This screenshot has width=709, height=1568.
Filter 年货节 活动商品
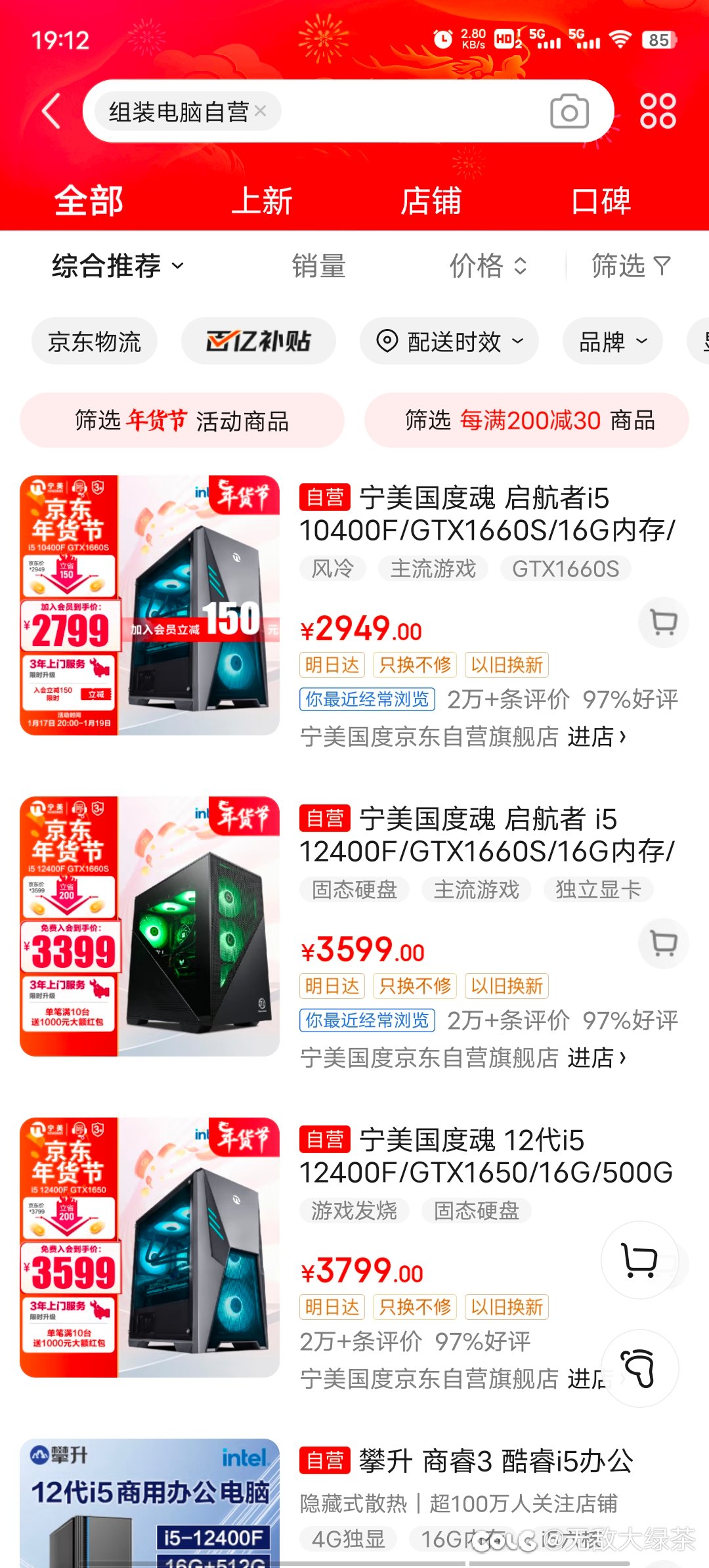point(182,420)
